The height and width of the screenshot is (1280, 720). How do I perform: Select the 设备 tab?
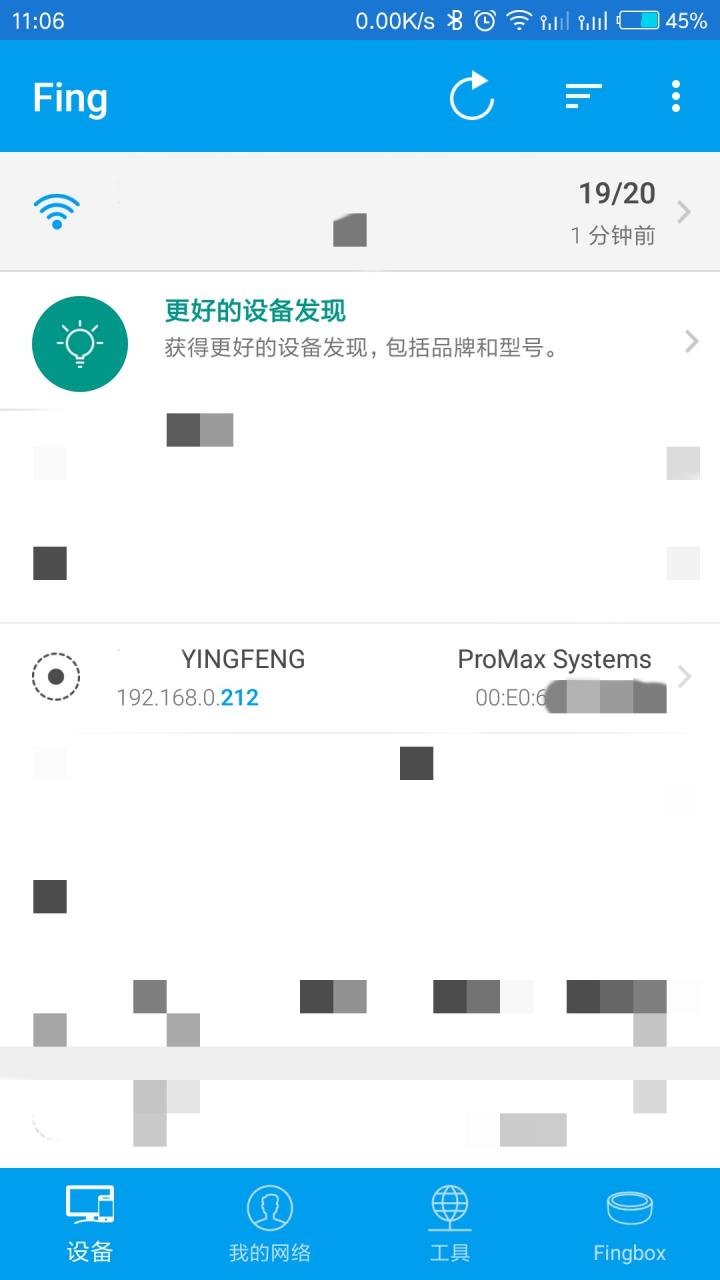[x=90, y=1224]
